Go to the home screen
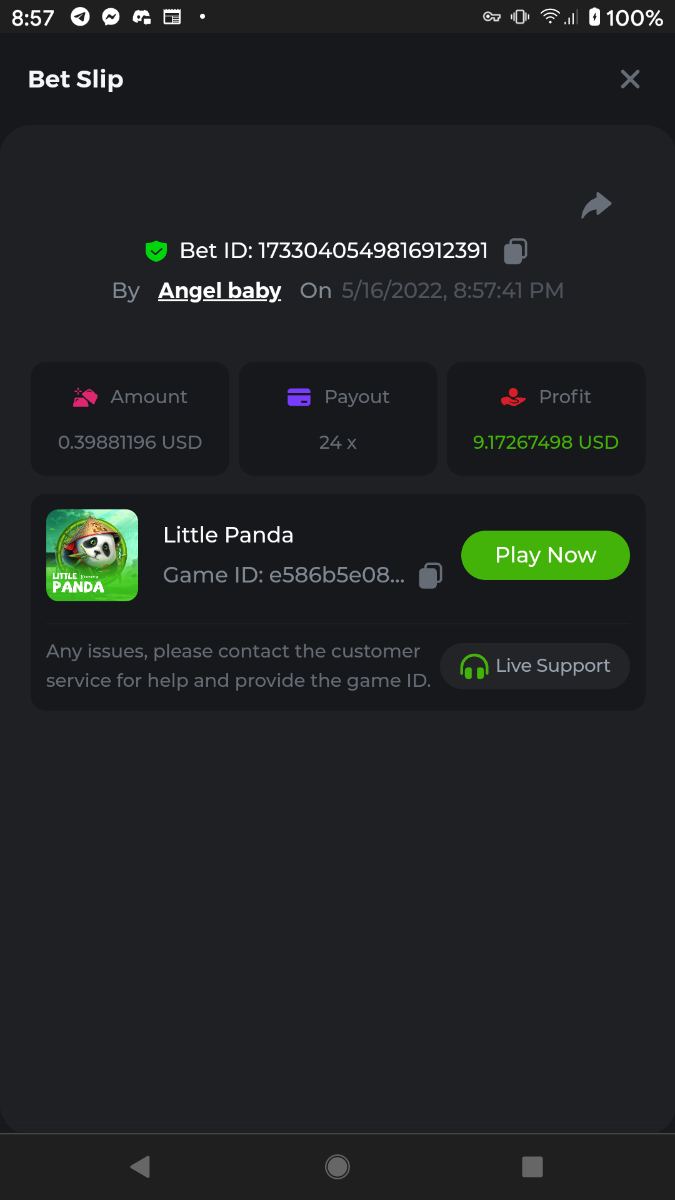This screenshot has width=675, height=1200. 337,1166
